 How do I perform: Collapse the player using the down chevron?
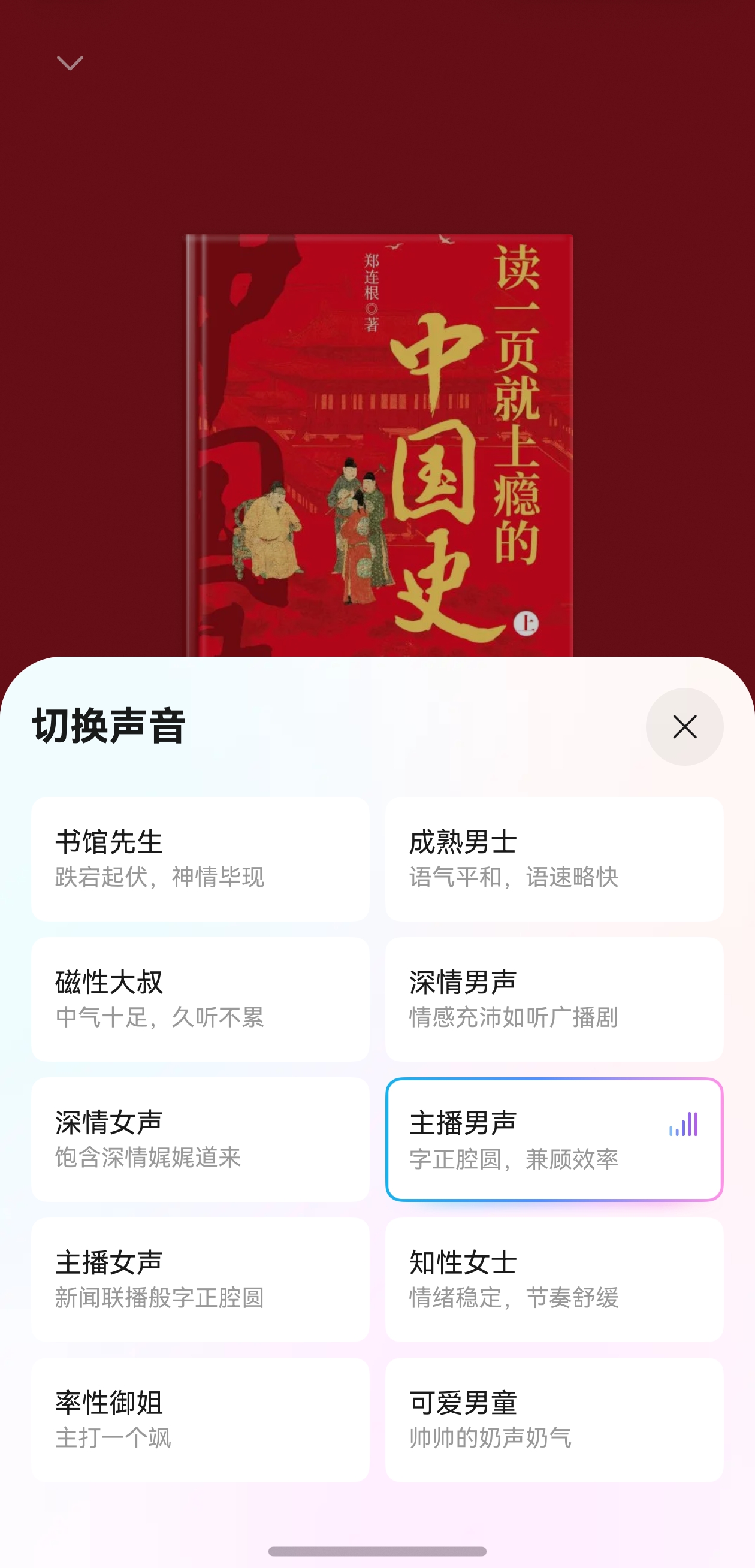[70, 64]
